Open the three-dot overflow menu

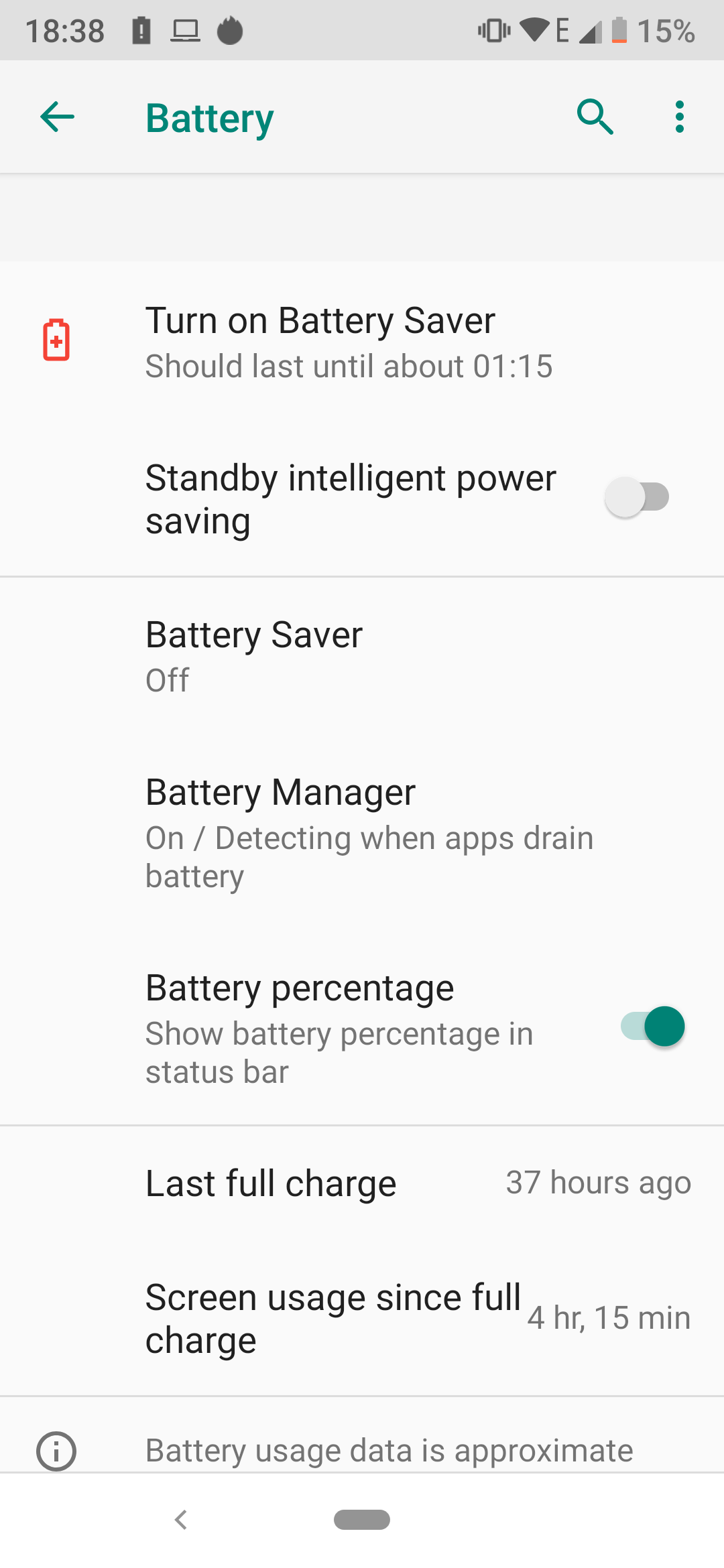[x=680, y=117]
